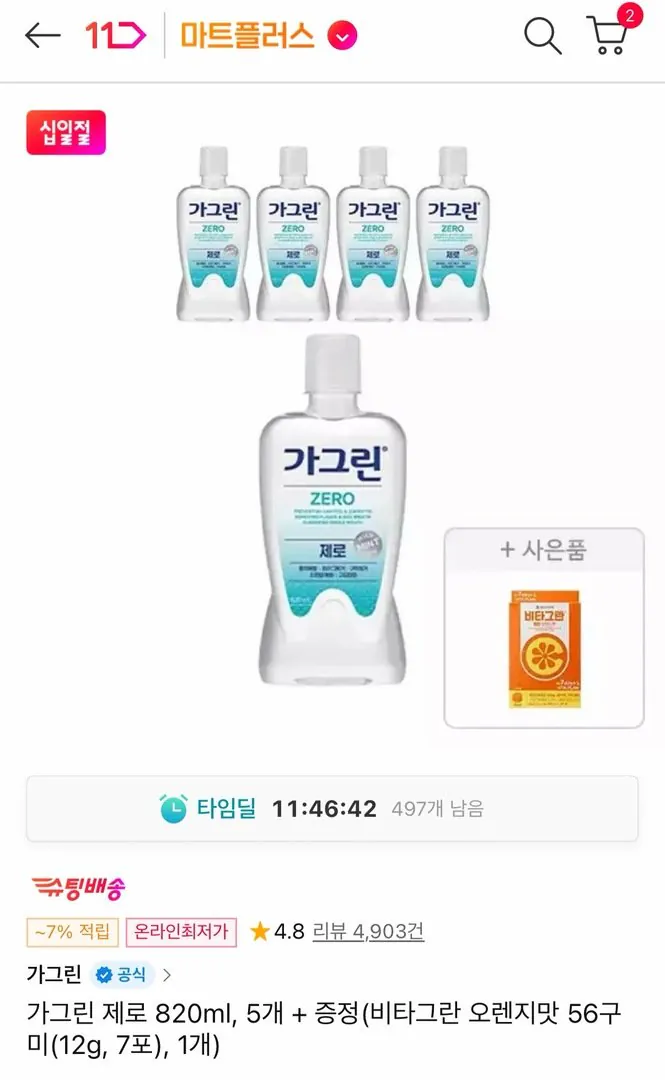View the 사은품 free gift tile
Image resolution: width=665 pixels, height=1080 pixels.
544,628
